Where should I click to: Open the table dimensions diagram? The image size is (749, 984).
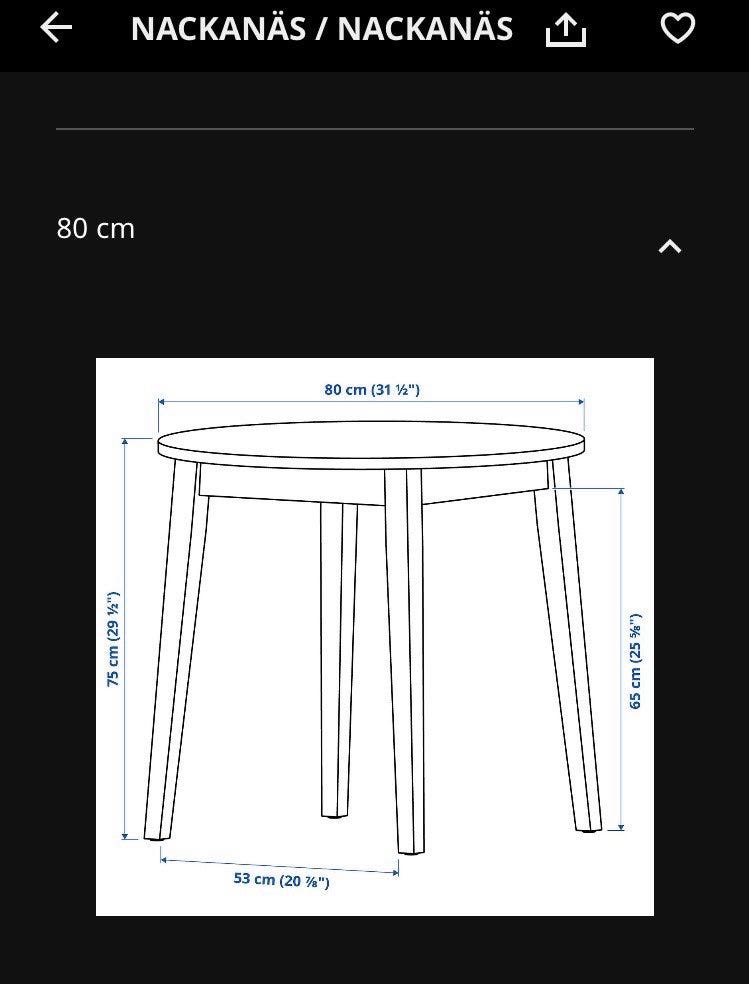click(374, 636)
